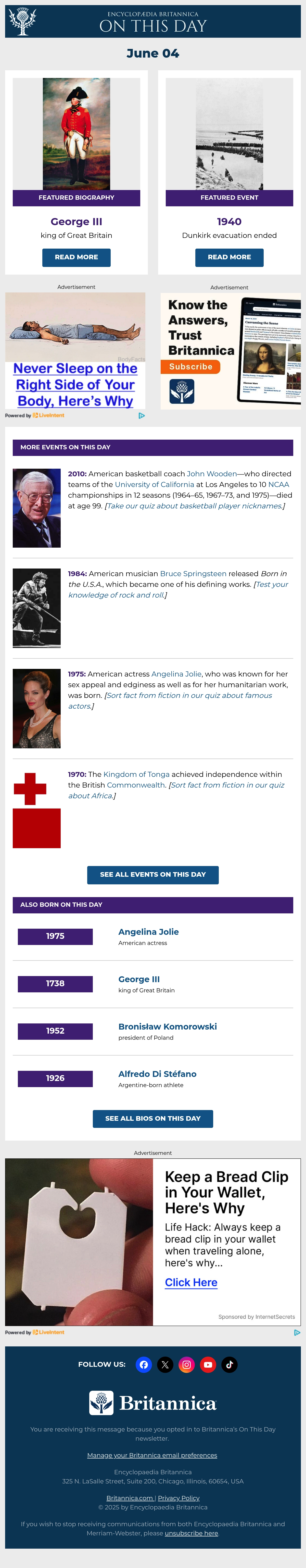This screenshot has height=1568, width=306.
Task: Open Alfredo Di Stéfano's biography
Action: (x=157, y=1074)
